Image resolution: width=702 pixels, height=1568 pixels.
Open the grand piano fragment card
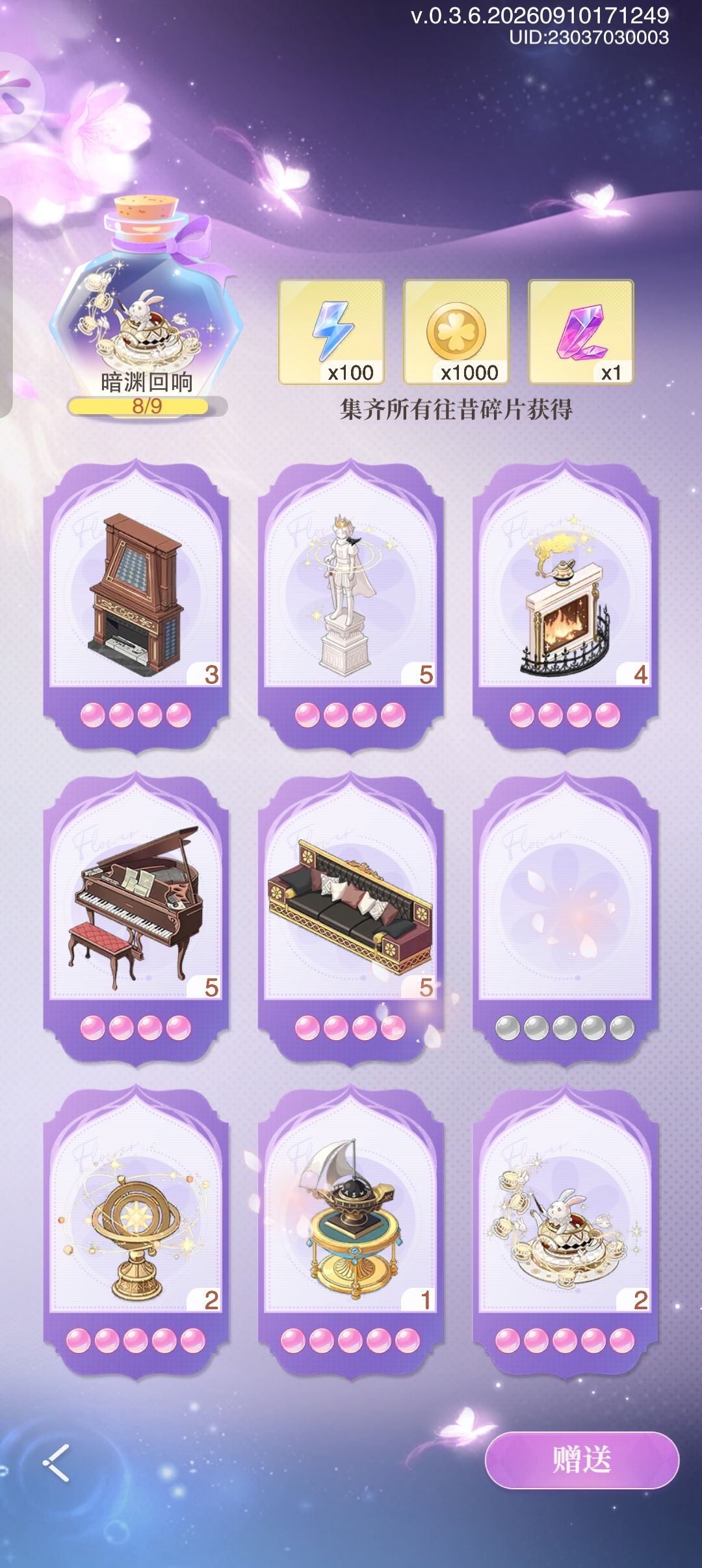tap(136, 919)
